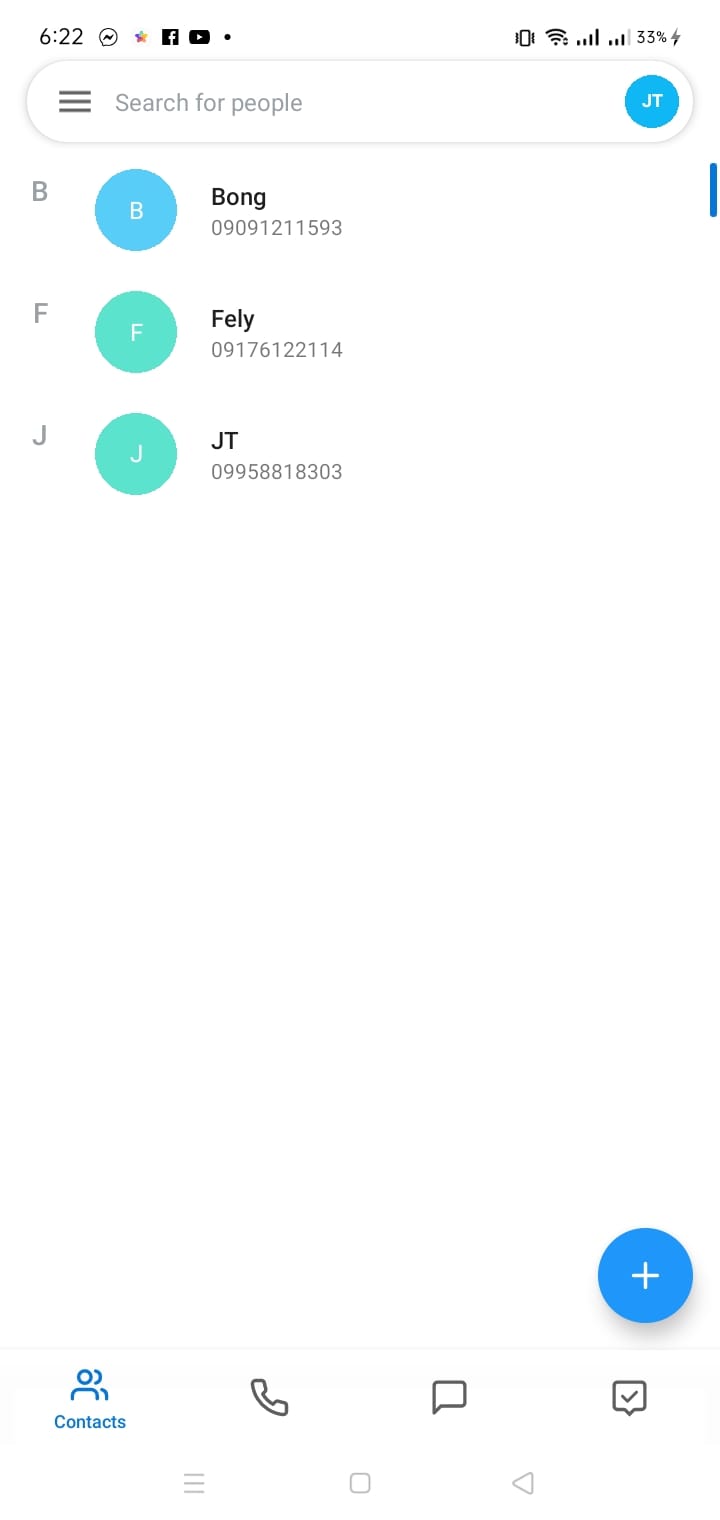The width and height of the screenshot is (720, 1520).
Task: Go back using system back button
Action: (522, 1483)
